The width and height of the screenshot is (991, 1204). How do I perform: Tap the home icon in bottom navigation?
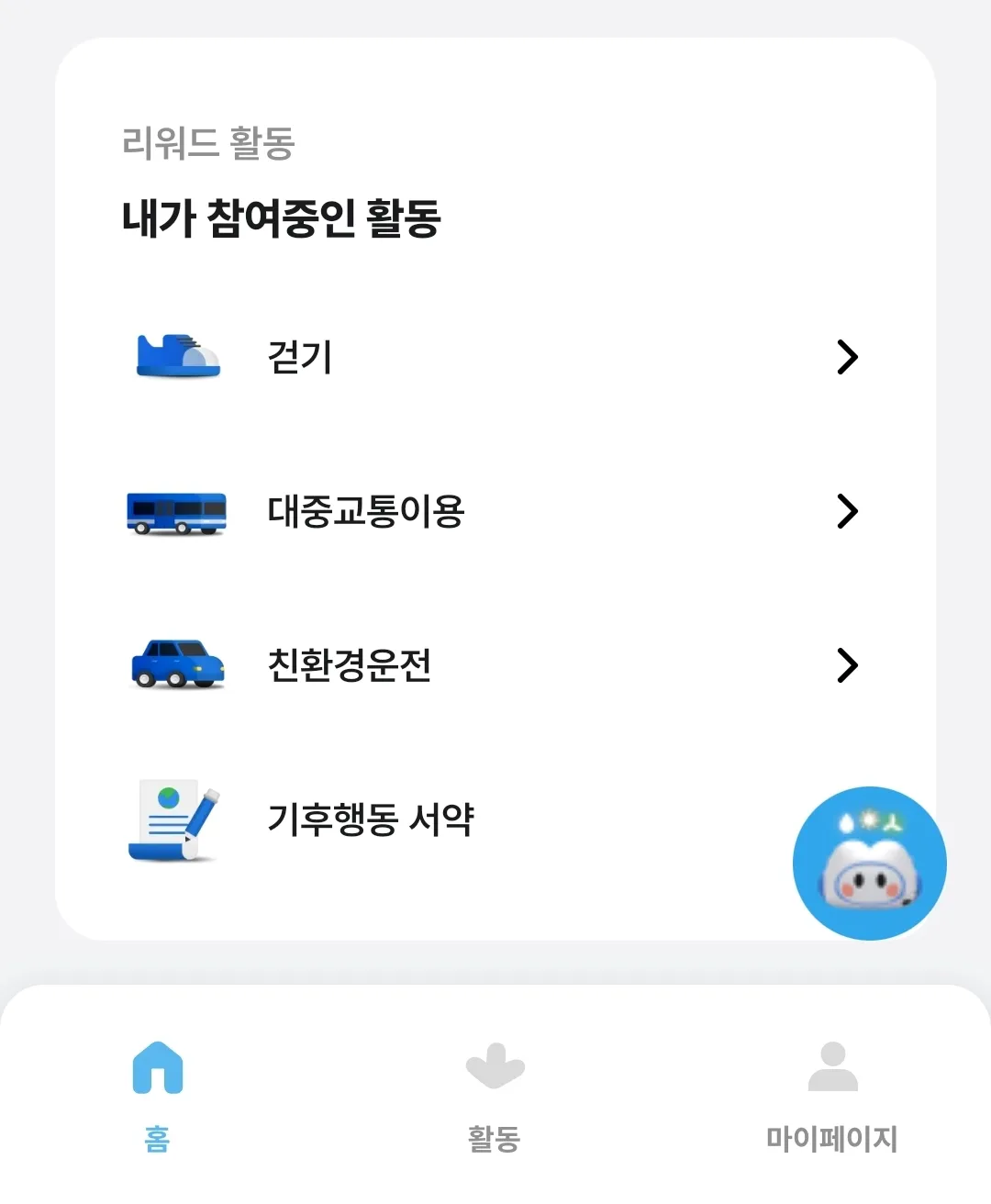coord(158,1065)
